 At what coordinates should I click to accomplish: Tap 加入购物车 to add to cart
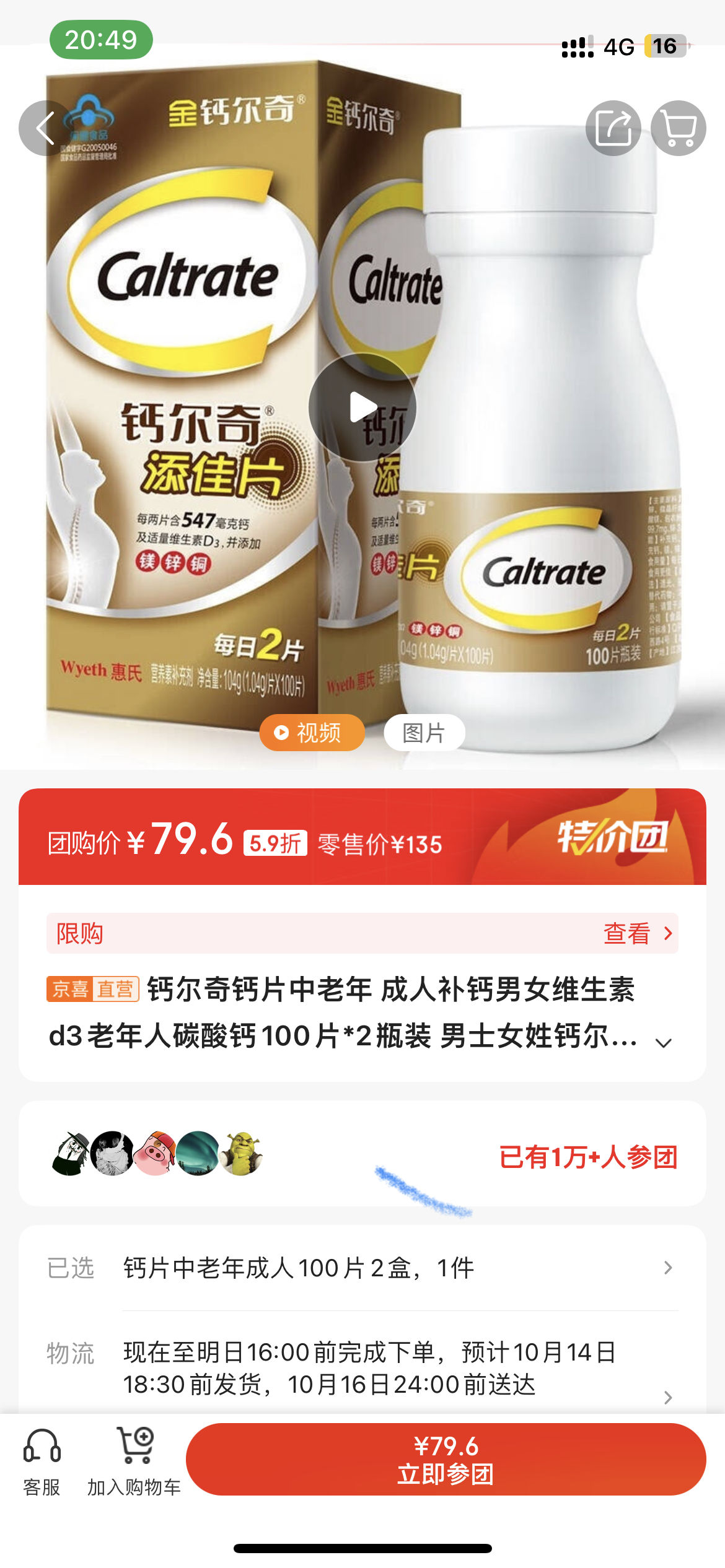[134, 1463]
